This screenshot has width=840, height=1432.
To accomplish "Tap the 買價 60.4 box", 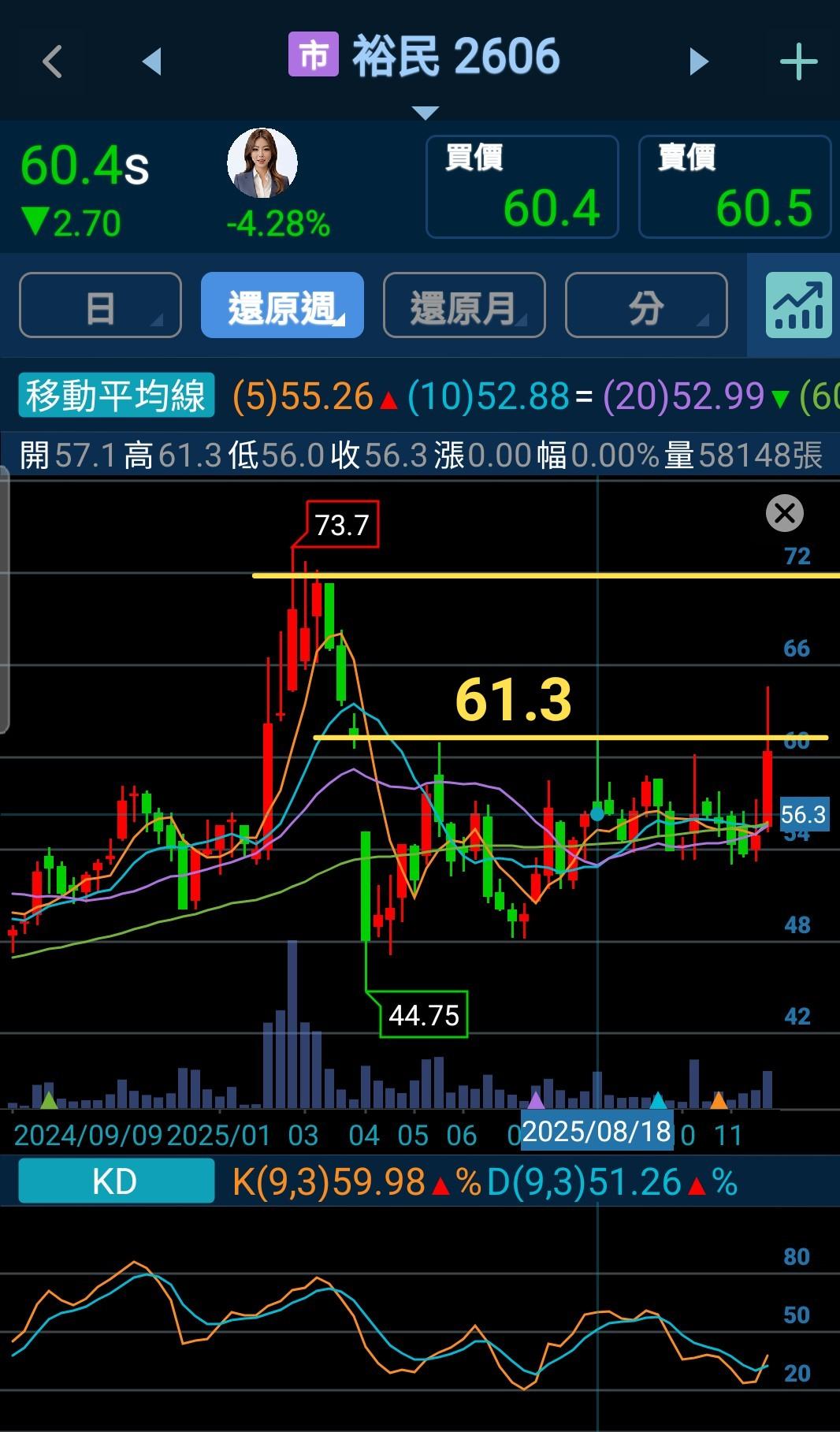I will click(522, 188).
